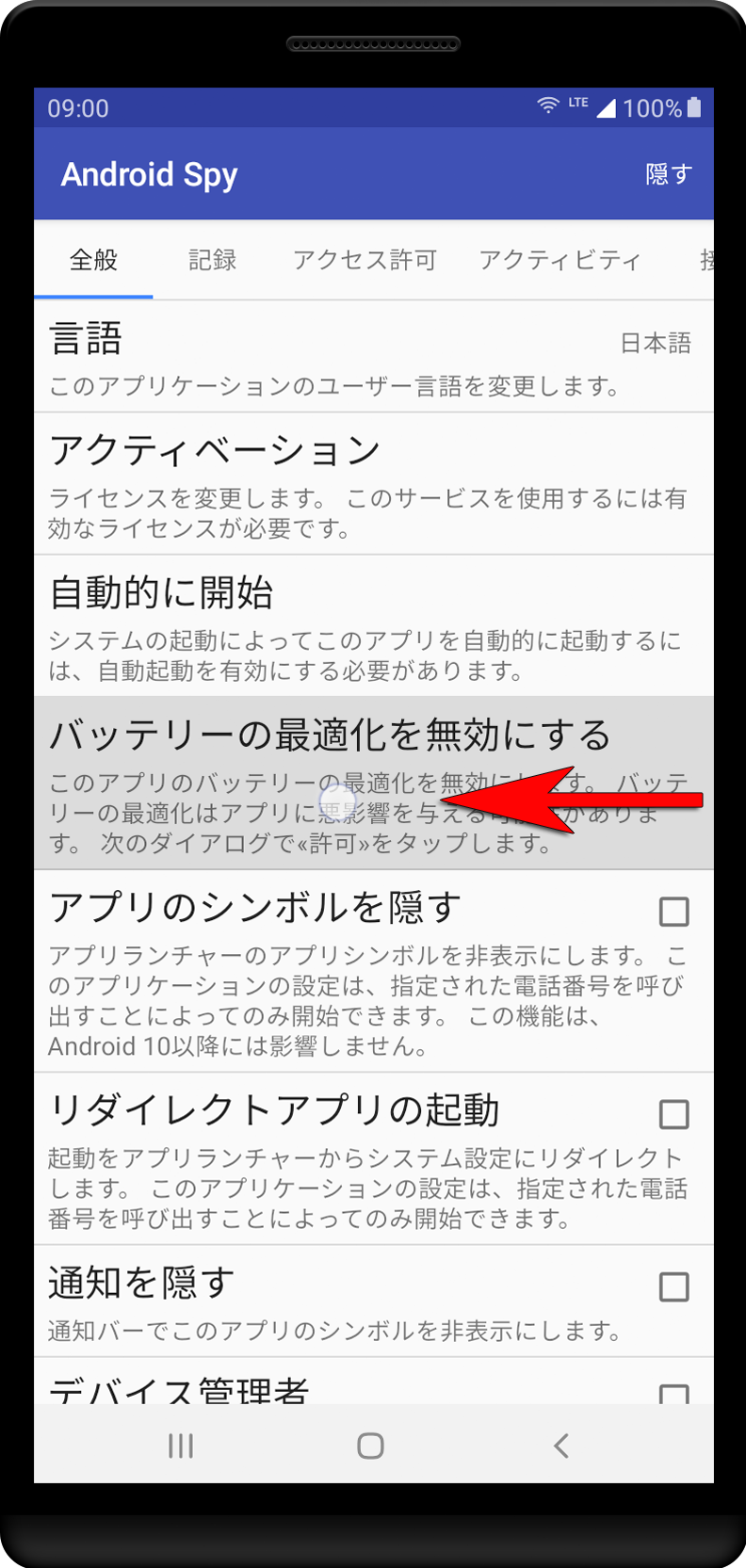
Task: Enable リダイレクトアプリの起動 checkbox
Action: pyautogui.click(x=673, y=1114)
